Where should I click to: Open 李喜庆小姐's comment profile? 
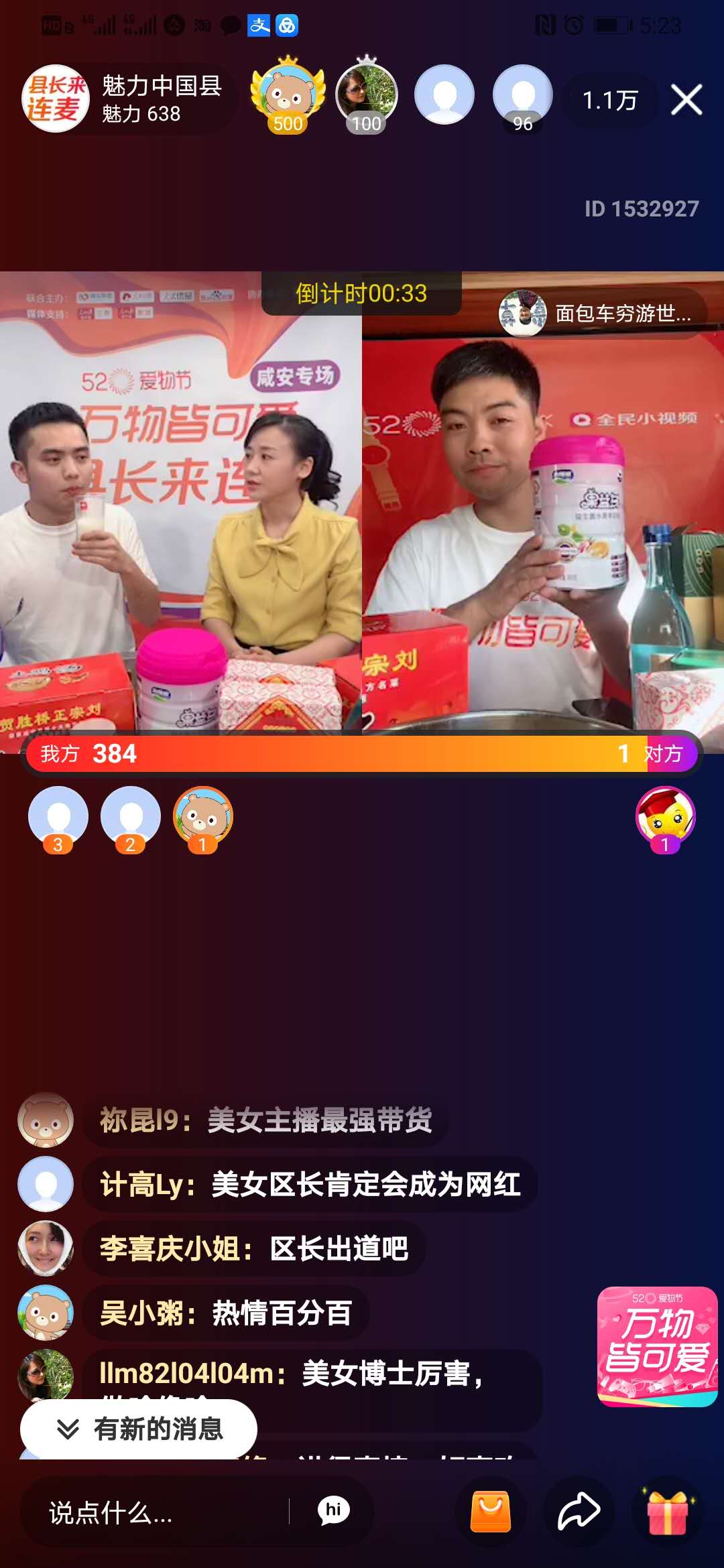click(x=46, y=1248)
